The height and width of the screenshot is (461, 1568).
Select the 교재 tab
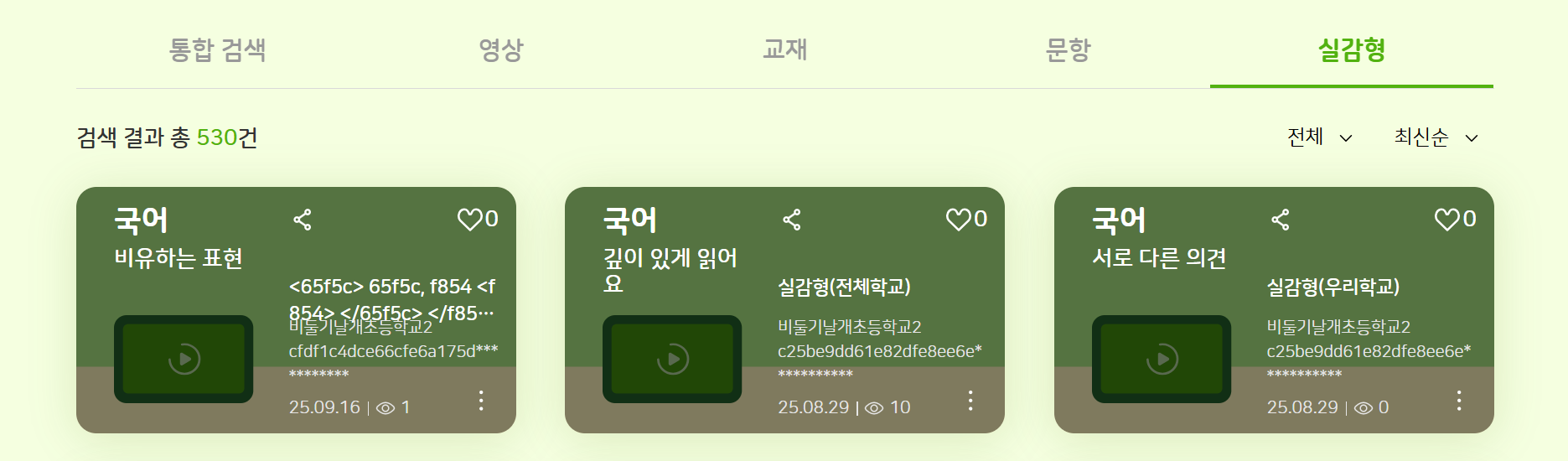click(784, 50)
